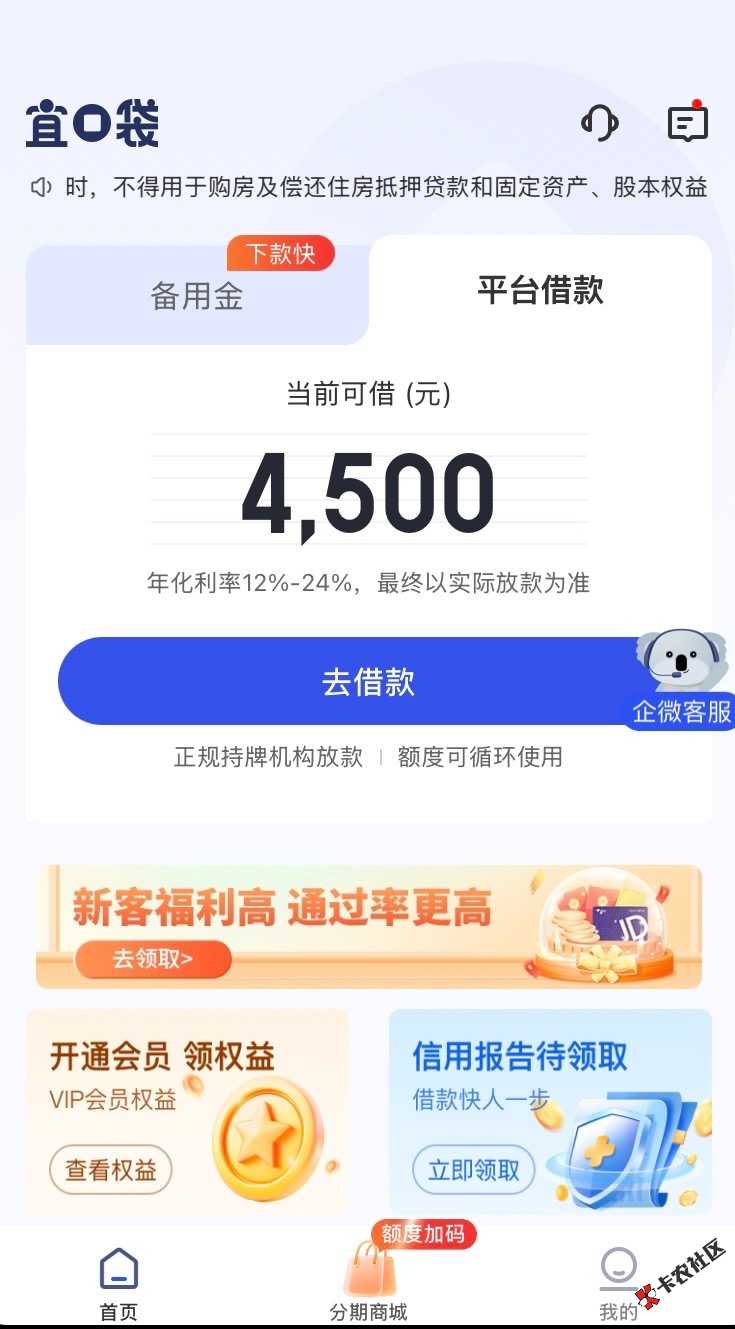Image resolution: width=735 pixels, height=1329 pixels.
Task: Go to the 首页 tab
Action: tap(119, 1284)
